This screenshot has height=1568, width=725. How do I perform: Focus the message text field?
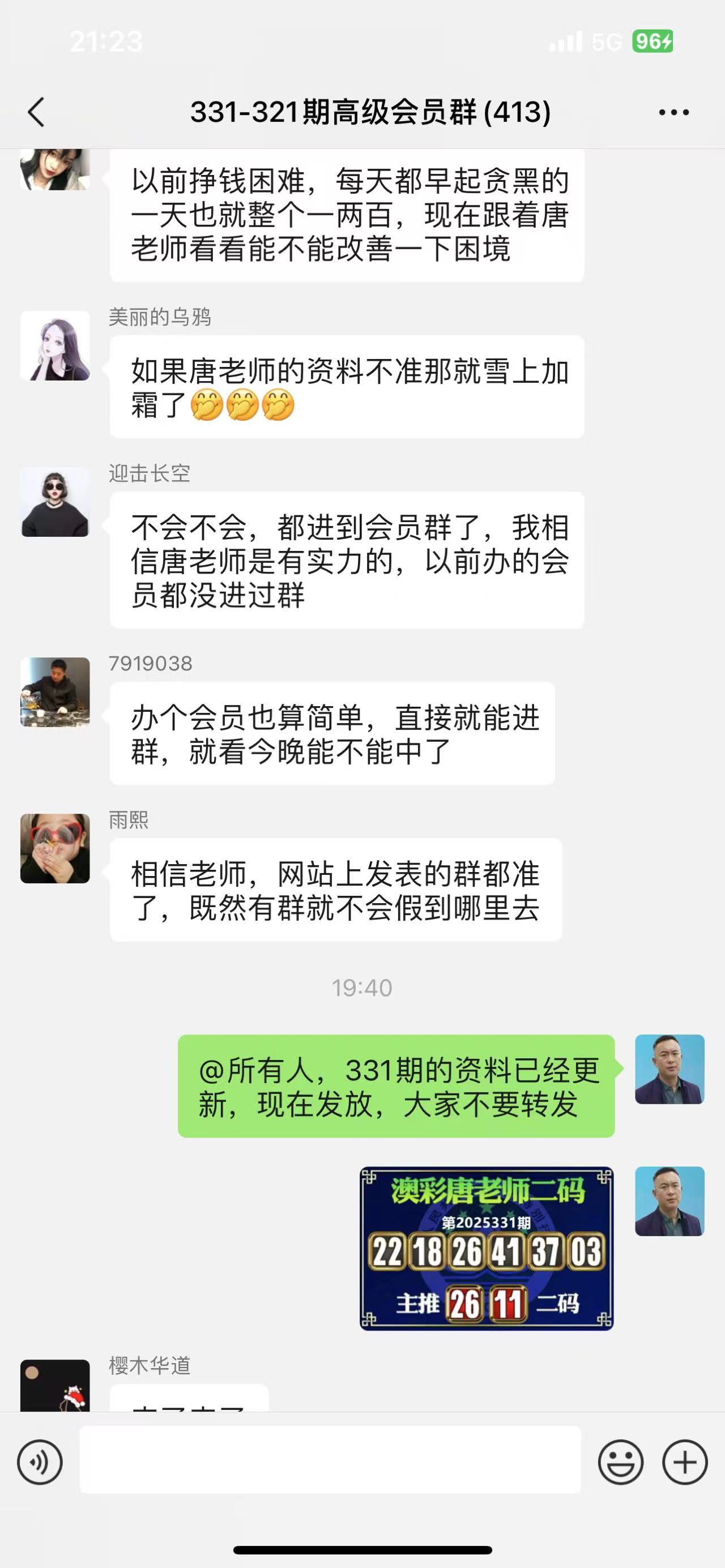coord(330,1460)
